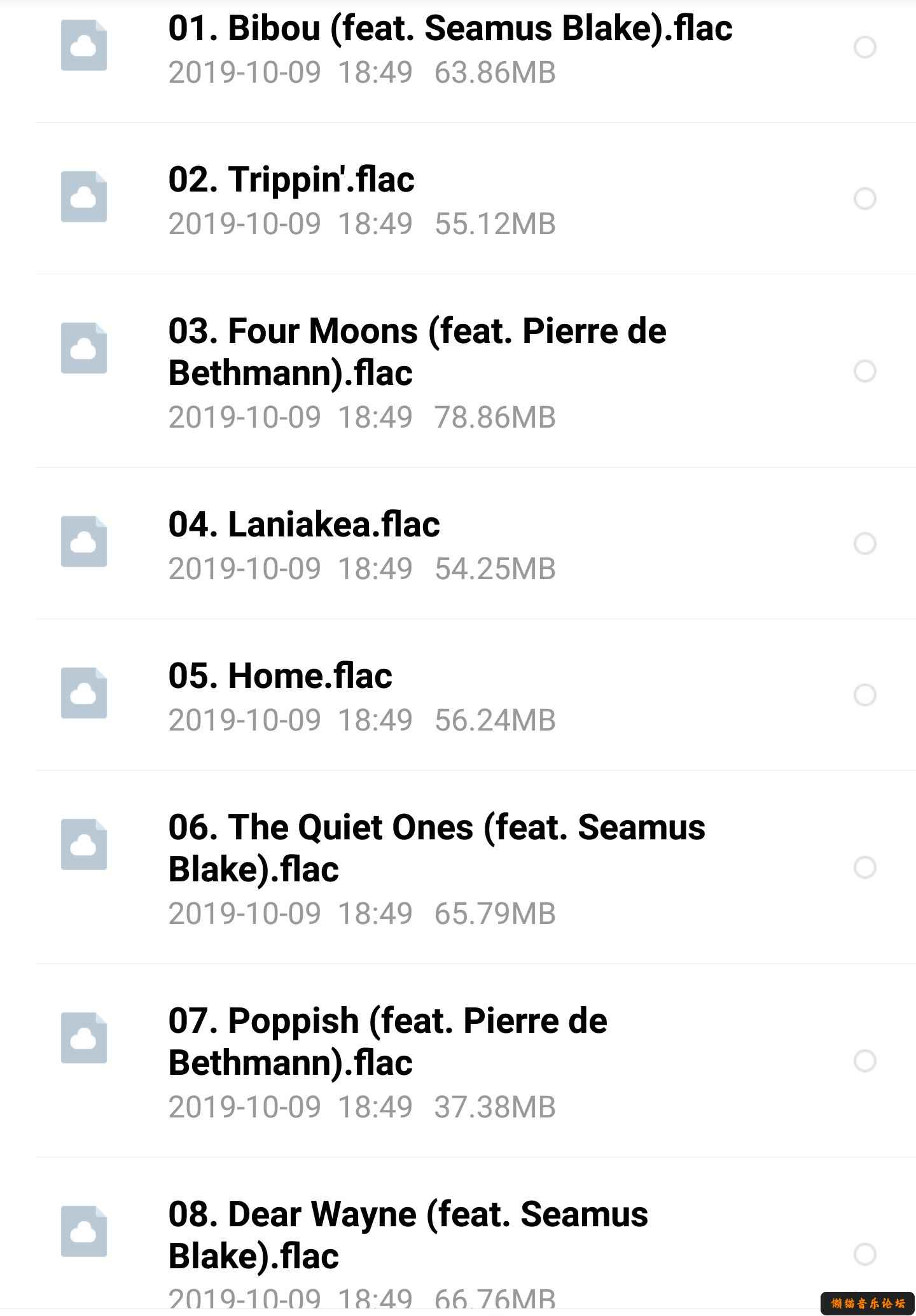Open the 02. Trippin'.flac file

point(291,180)
